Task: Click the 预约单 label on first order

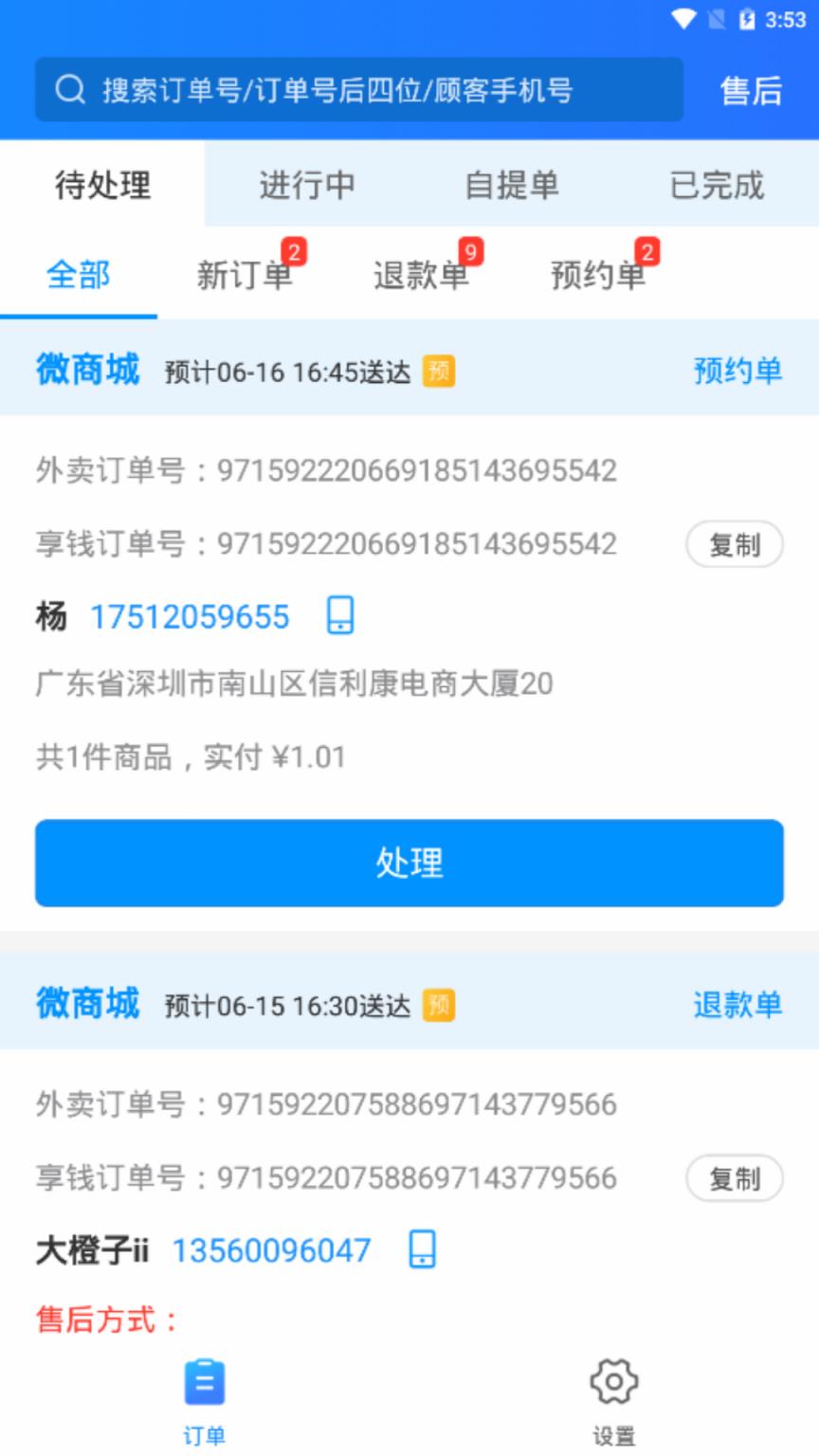Action: point(738,373)
